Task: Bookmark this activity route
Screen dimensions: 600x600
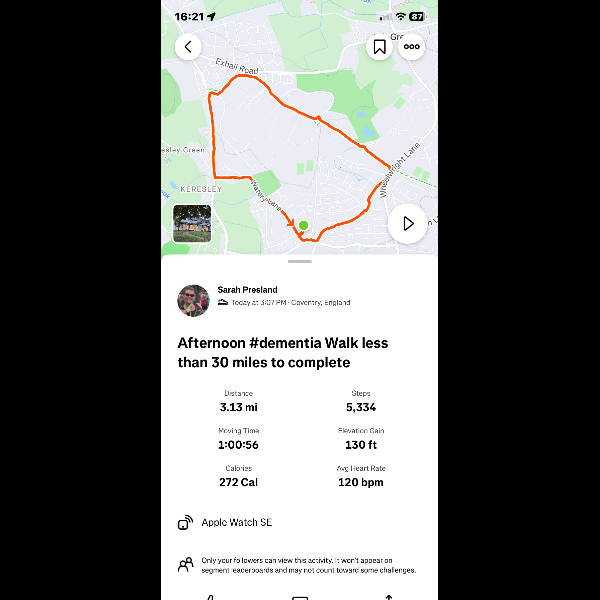Action: coord(380,47)
